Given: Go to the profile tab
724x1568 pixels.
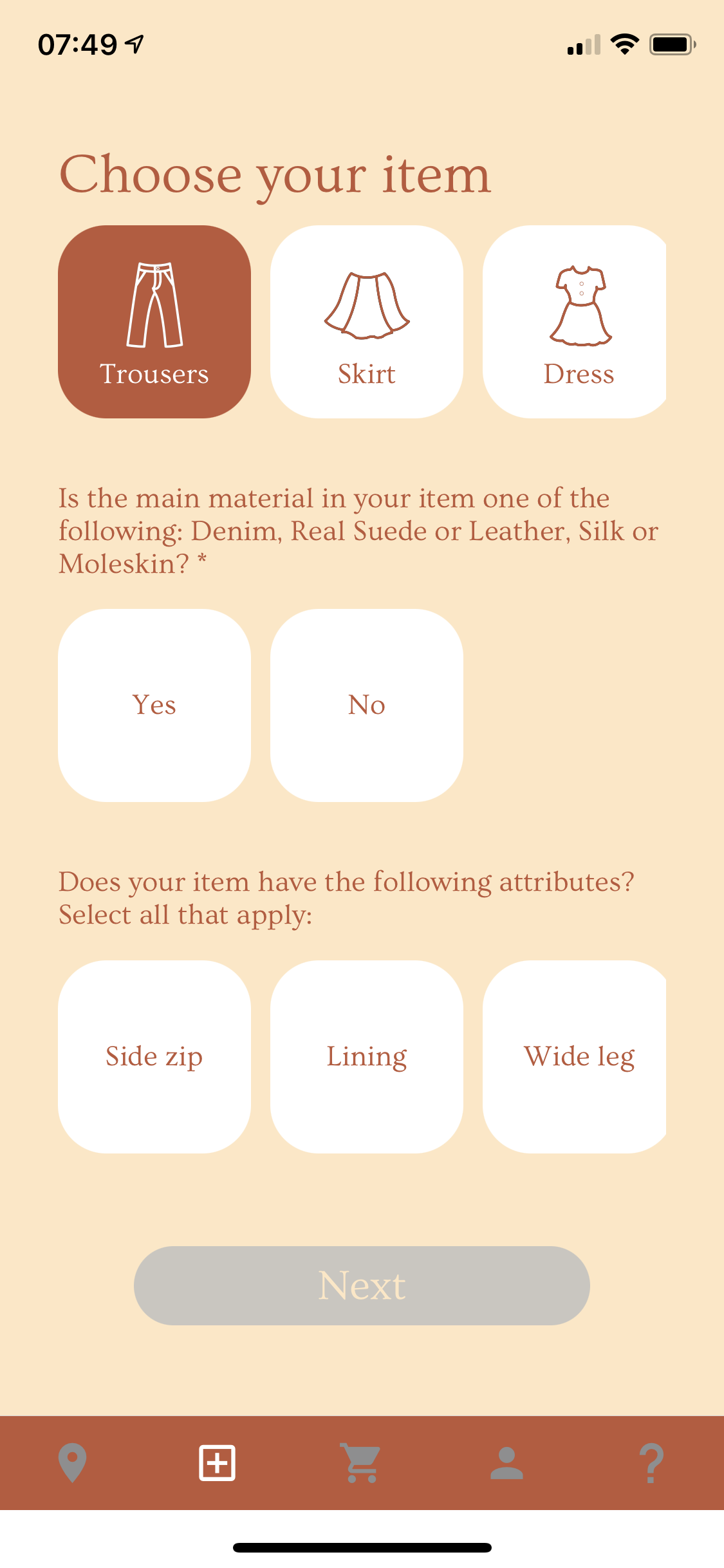Looking at the screenshot, I should (x=506, y=1462).
